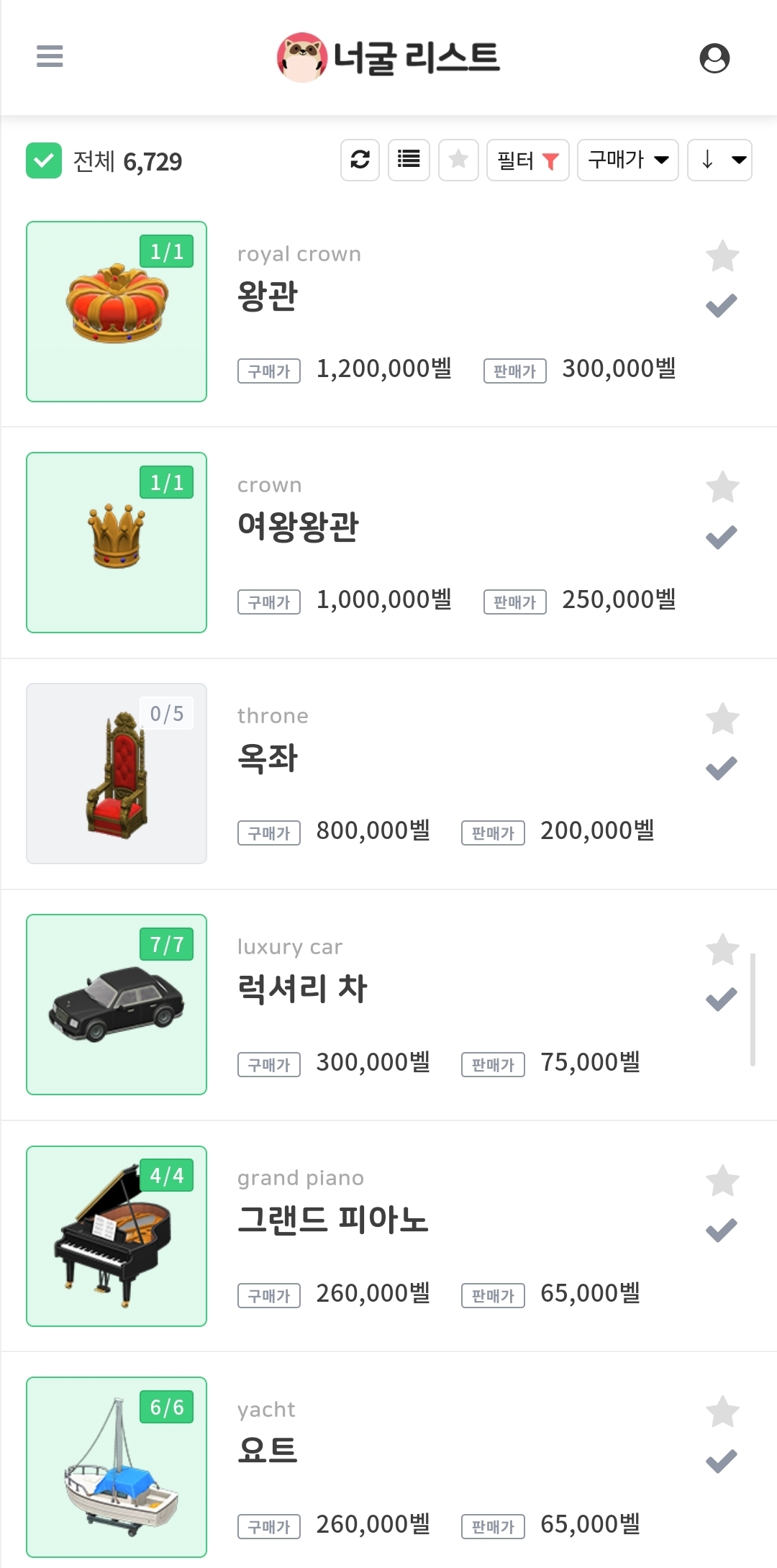Open the 요트 yacht thumbnail
The width and height of the screenshot is (777, 1568).
(x=117, y=1467)
